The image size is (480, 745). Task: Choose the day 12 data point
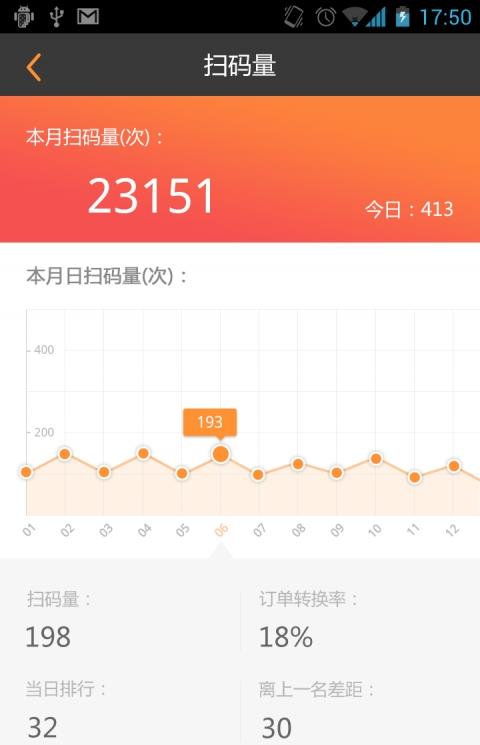point(454,466)
